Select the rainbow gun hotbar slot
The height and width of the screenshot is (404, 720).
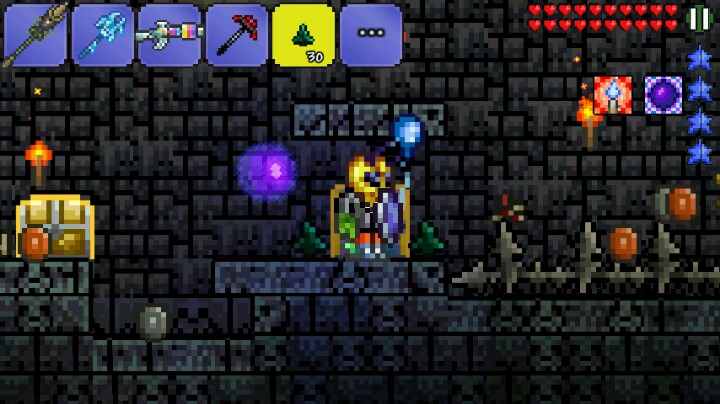coord(169,35)
